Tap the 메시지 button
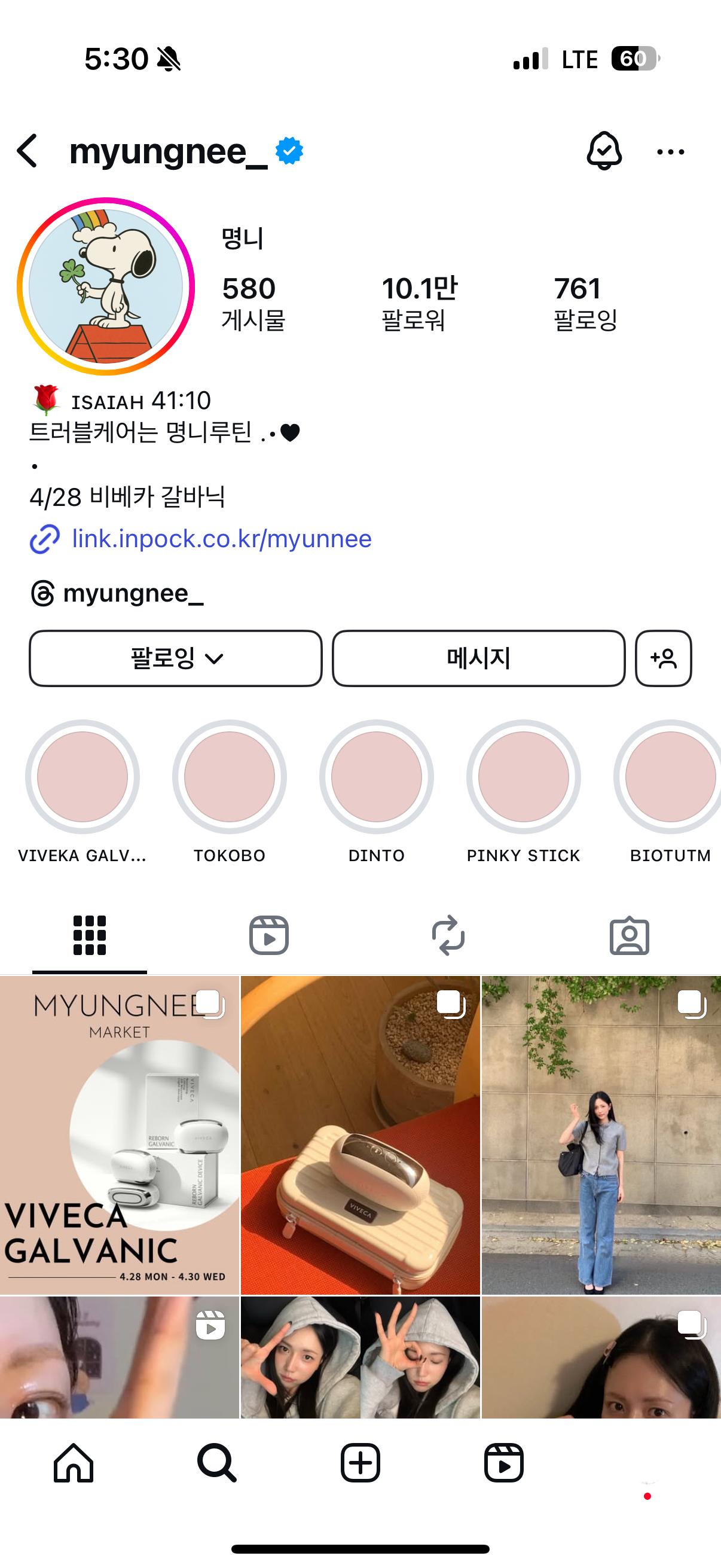 [x=478, y=658]
